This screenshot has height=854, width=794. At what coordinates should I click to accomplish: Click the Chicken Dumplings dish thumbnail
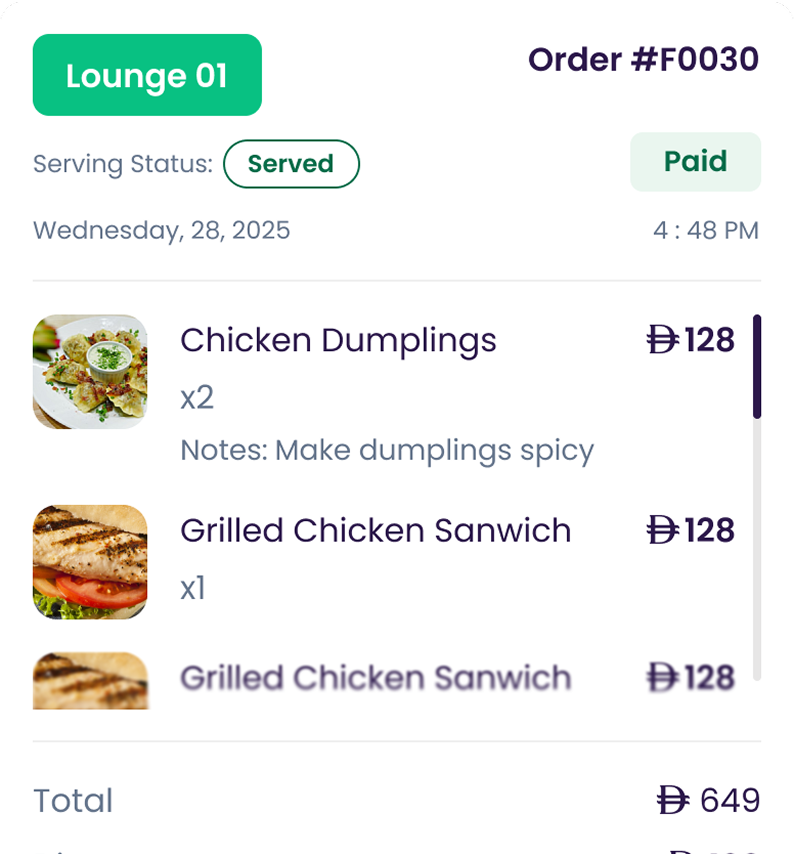point(89,370)
